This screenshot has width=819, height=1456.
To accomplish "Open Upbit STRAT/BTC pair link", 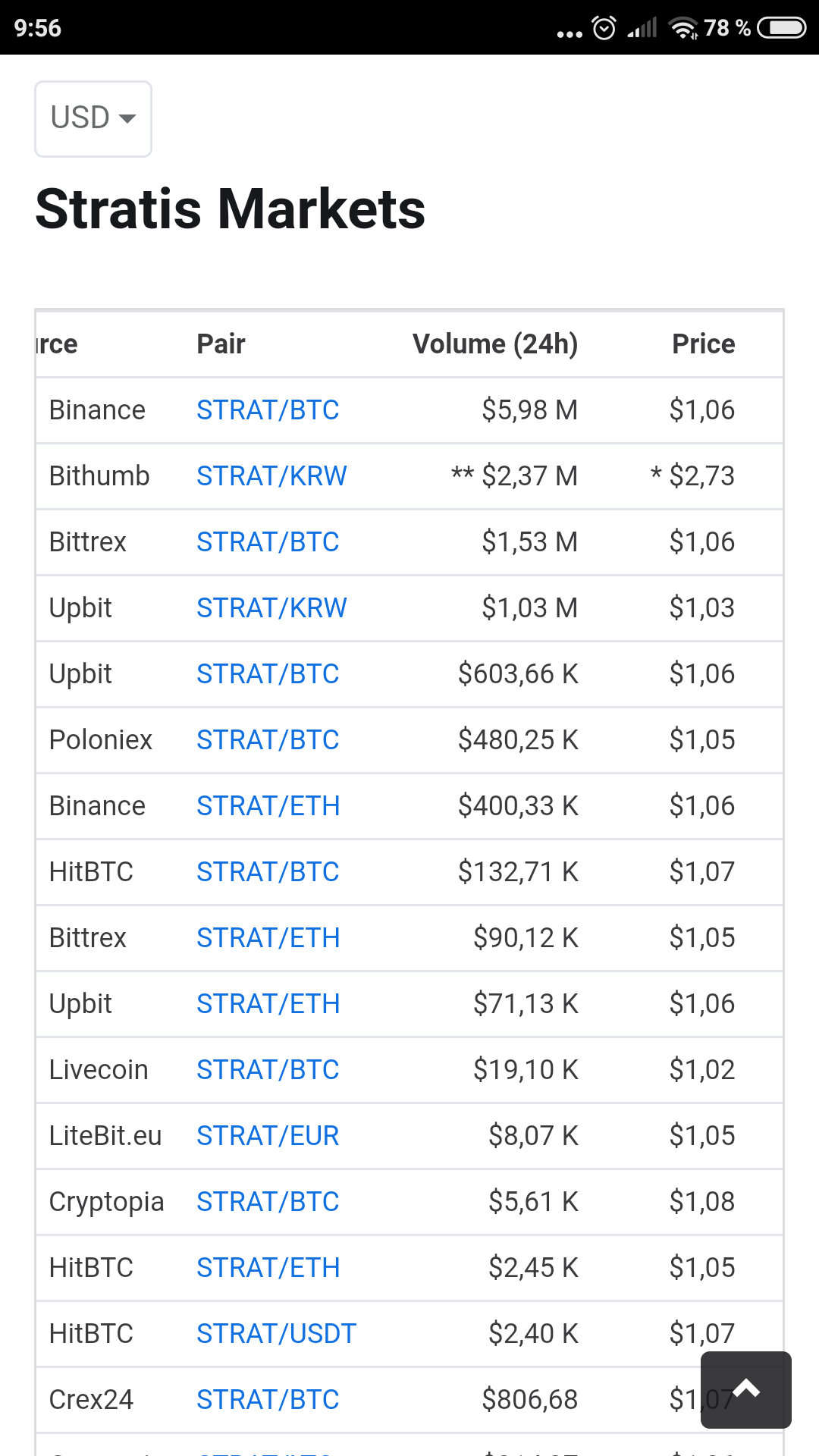I will click(x=268, y=674).
